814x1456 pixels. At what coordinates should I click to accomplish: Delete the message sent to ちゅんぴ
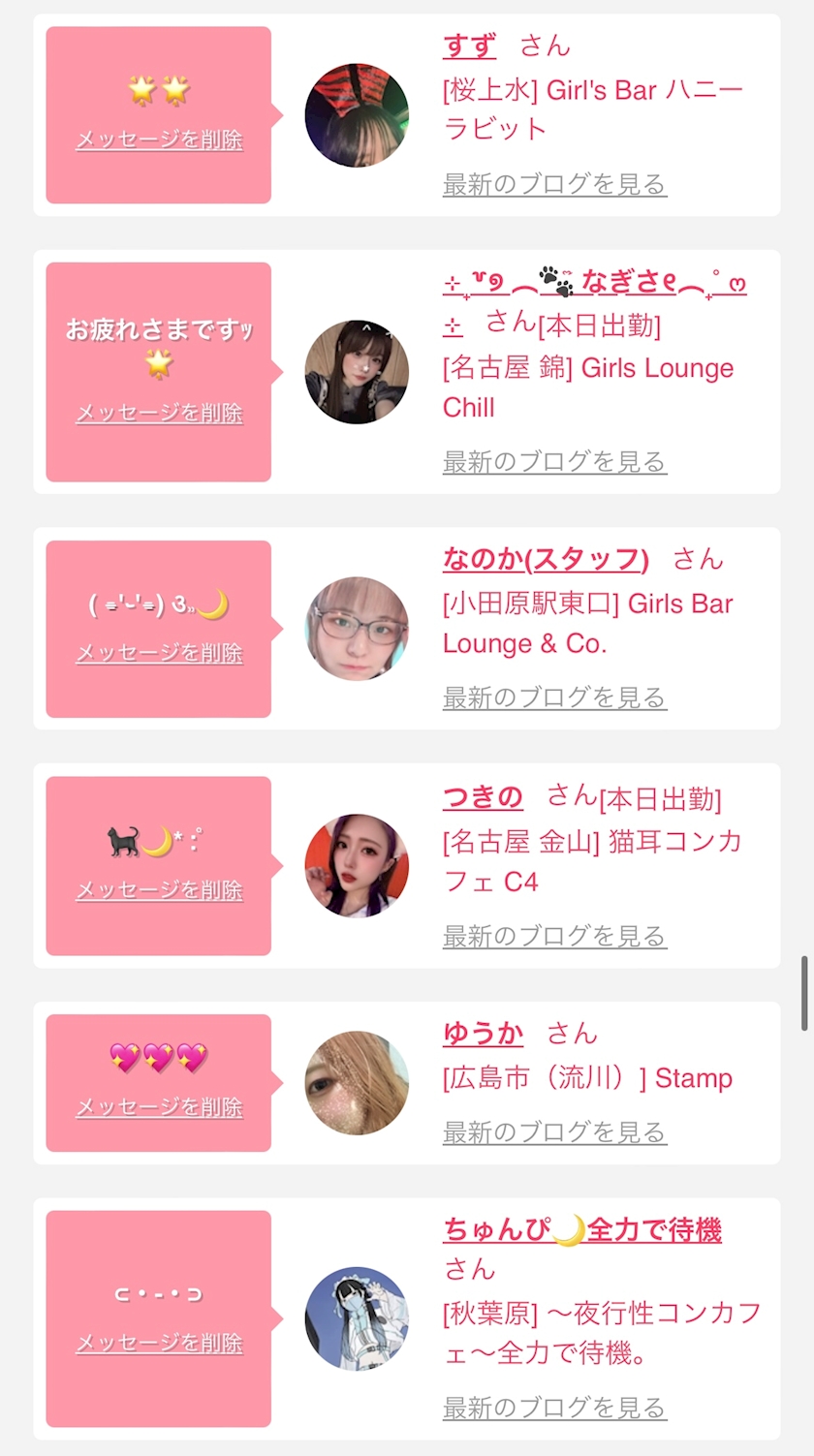159,1344
